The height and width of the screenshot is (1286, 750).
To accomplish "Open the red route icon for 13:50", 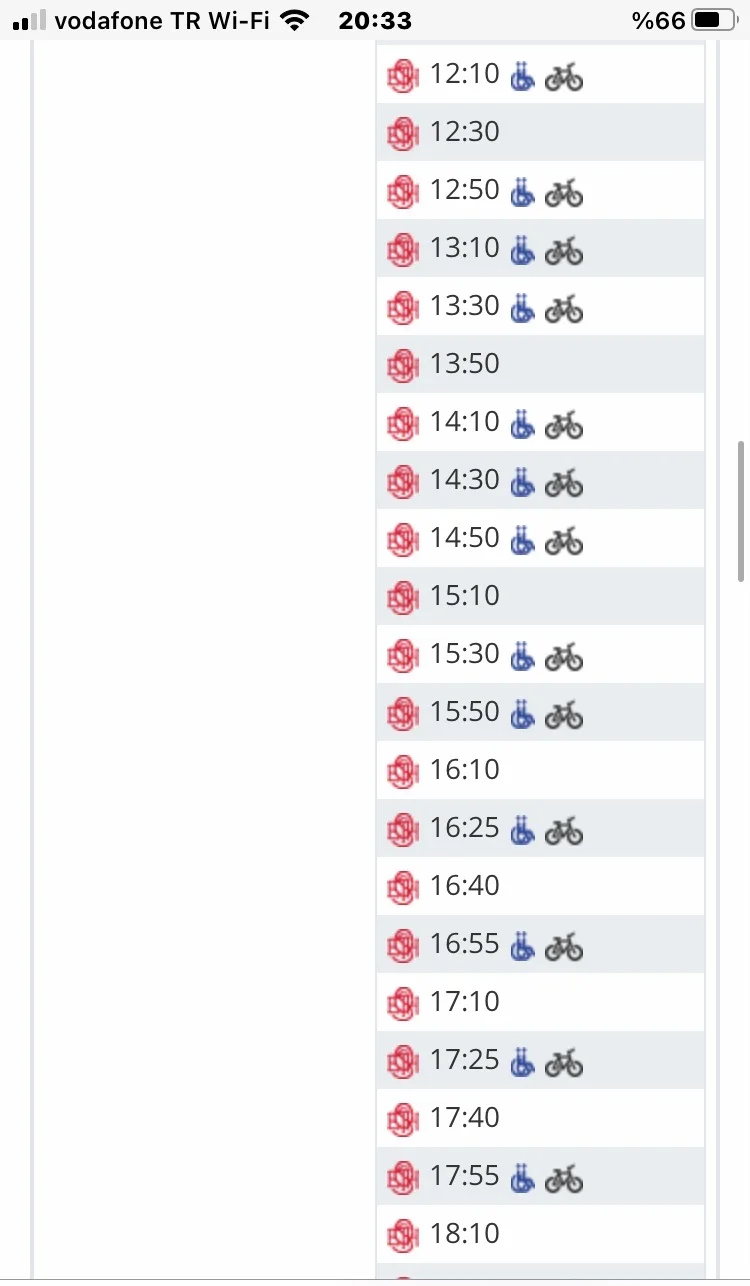I will pos(402,366).
